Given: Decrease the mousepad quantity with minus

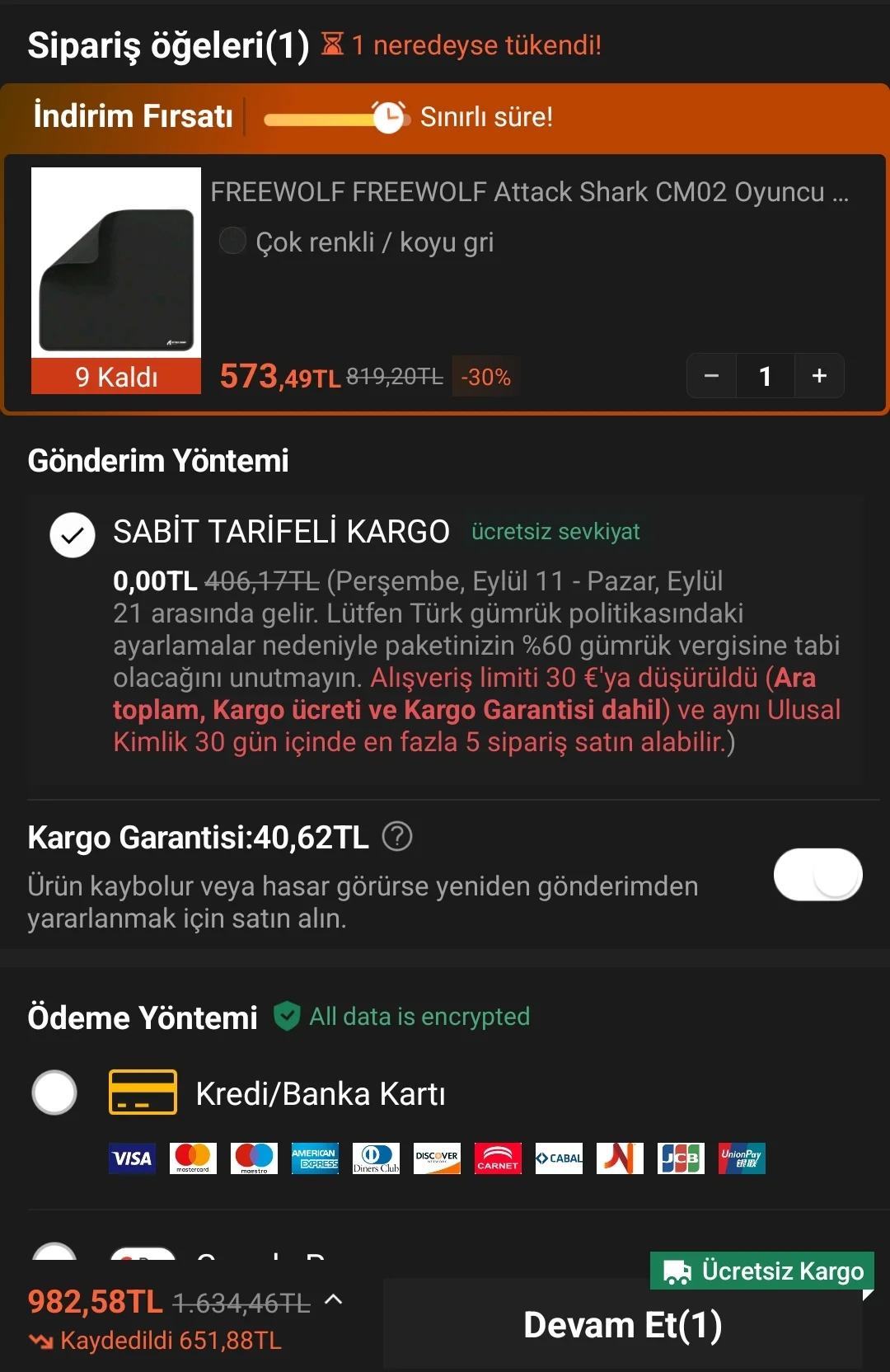Looking at the screenshot, I should (x=711, y=376).
